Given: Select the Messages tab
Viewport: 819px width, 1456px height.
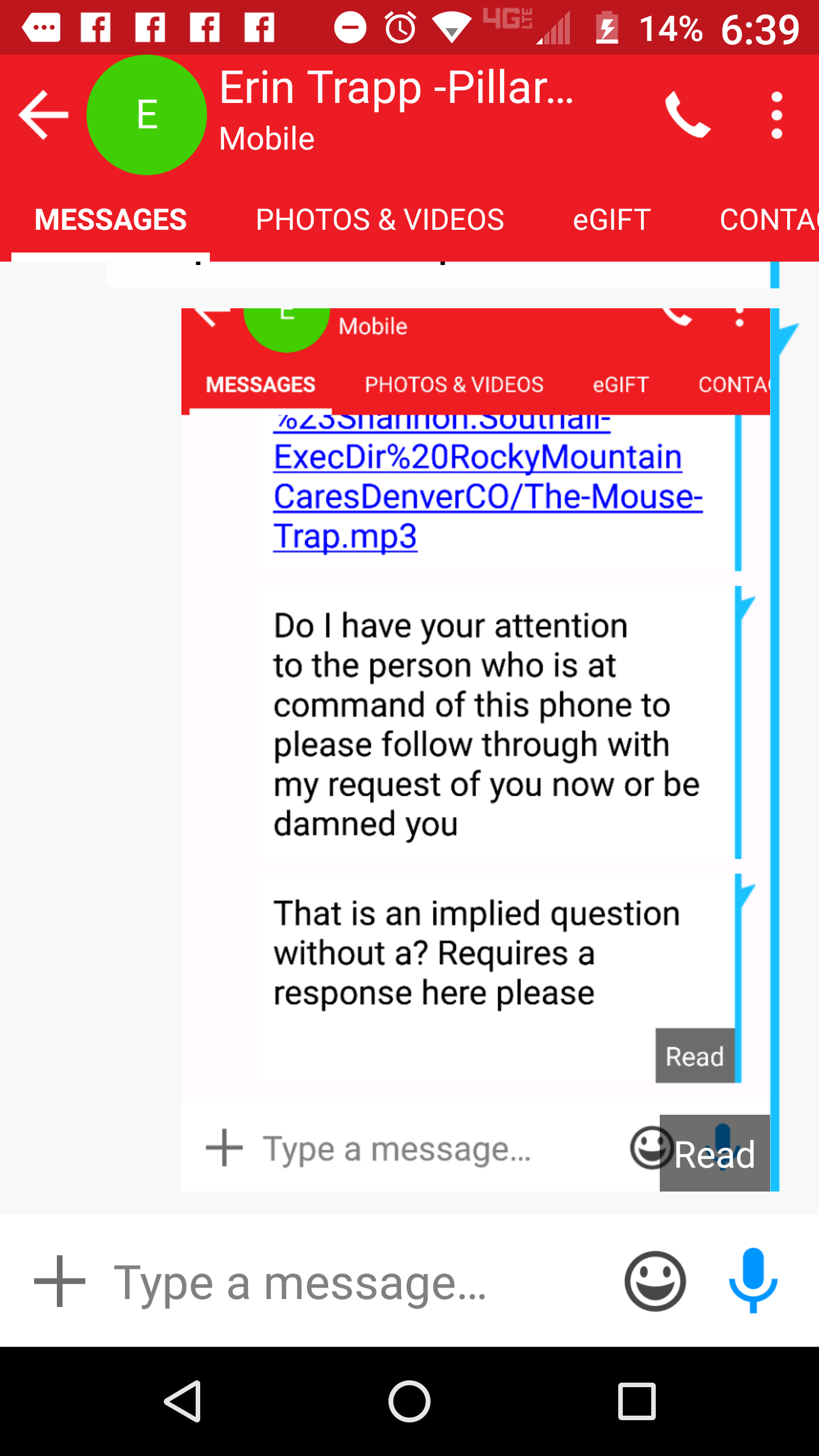Looking at the screenshot, I should click(110, 220).
